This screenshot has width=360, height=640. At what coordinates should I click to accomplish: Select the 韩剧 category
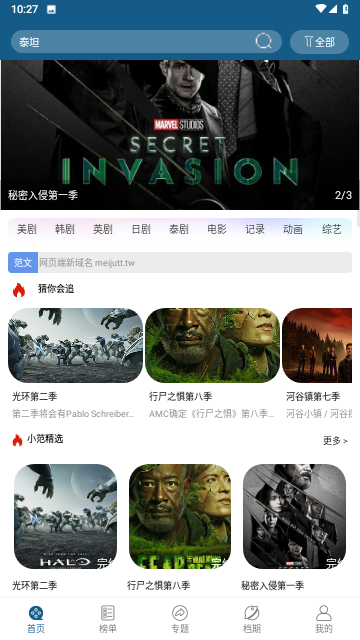[x=64, y=229]
